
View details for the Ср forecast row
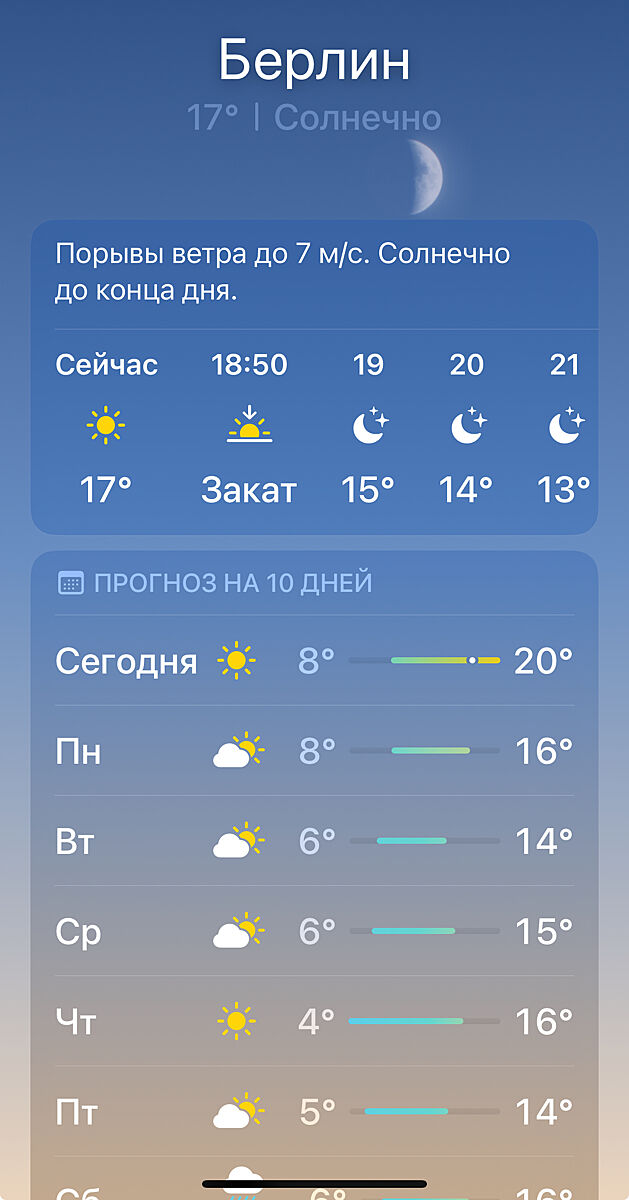[x=314, y=931]
